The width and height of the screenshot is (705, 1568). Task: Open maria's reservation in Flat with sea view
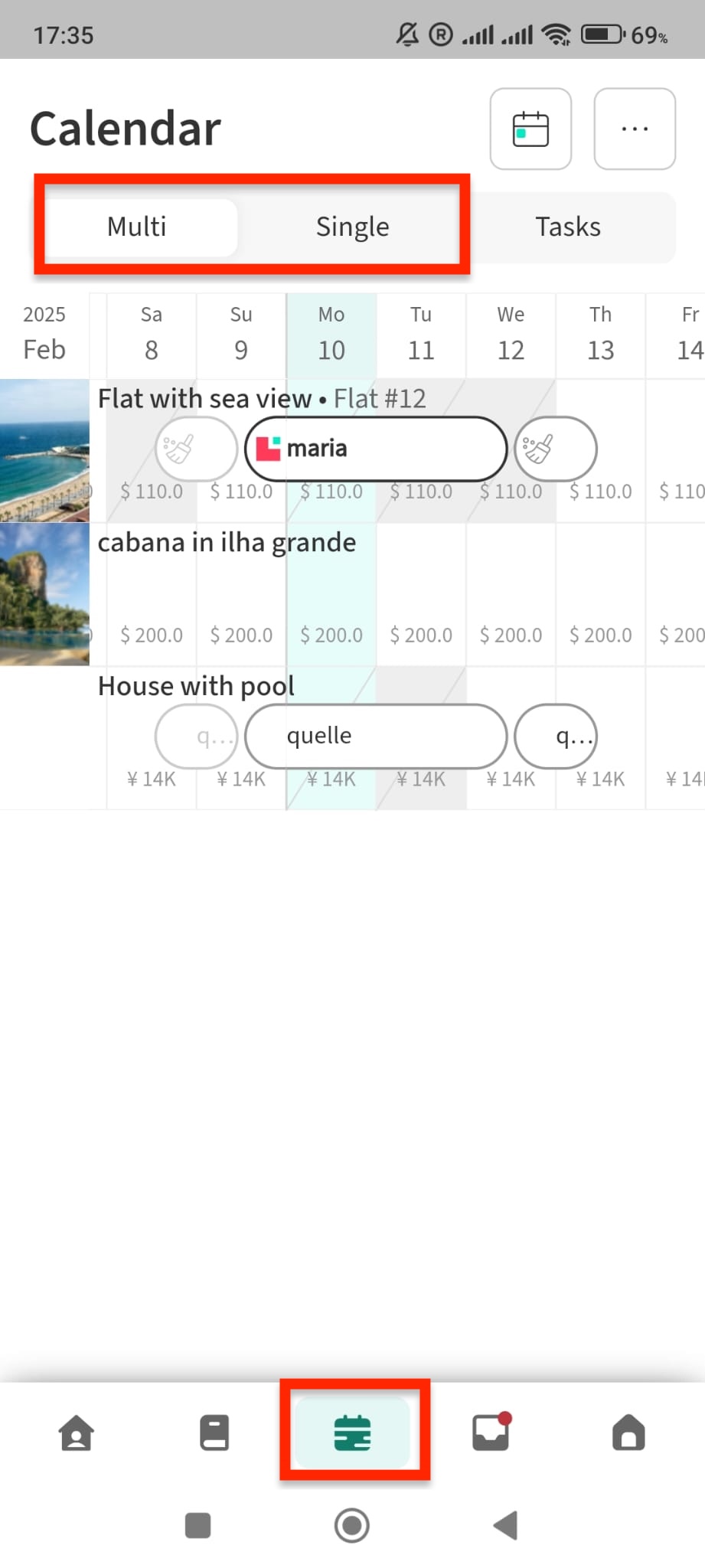click(375, 449)
